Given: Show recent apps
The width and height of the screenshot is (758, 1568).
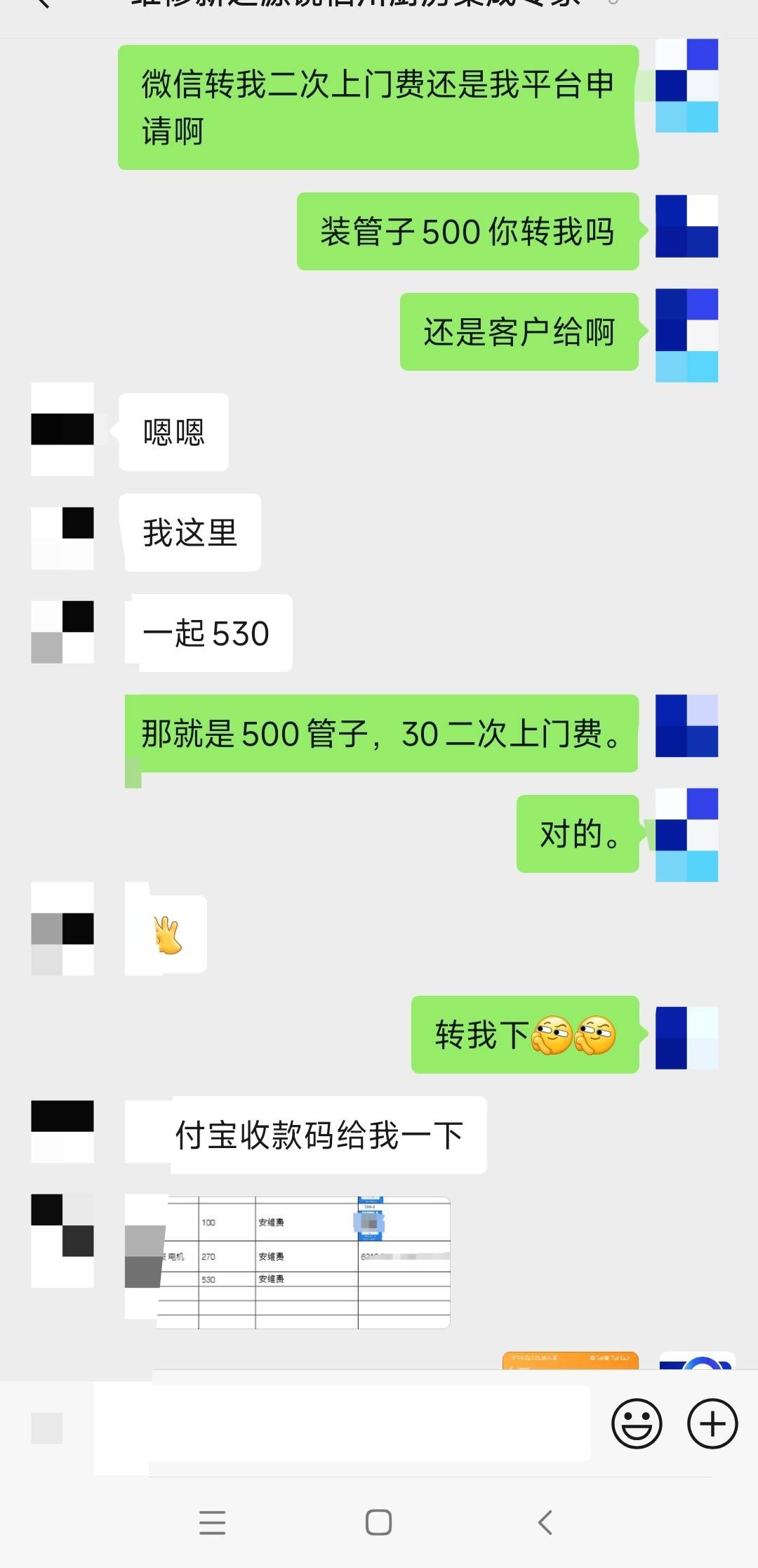Looking at the screenshot, I should pos(212,1522).
